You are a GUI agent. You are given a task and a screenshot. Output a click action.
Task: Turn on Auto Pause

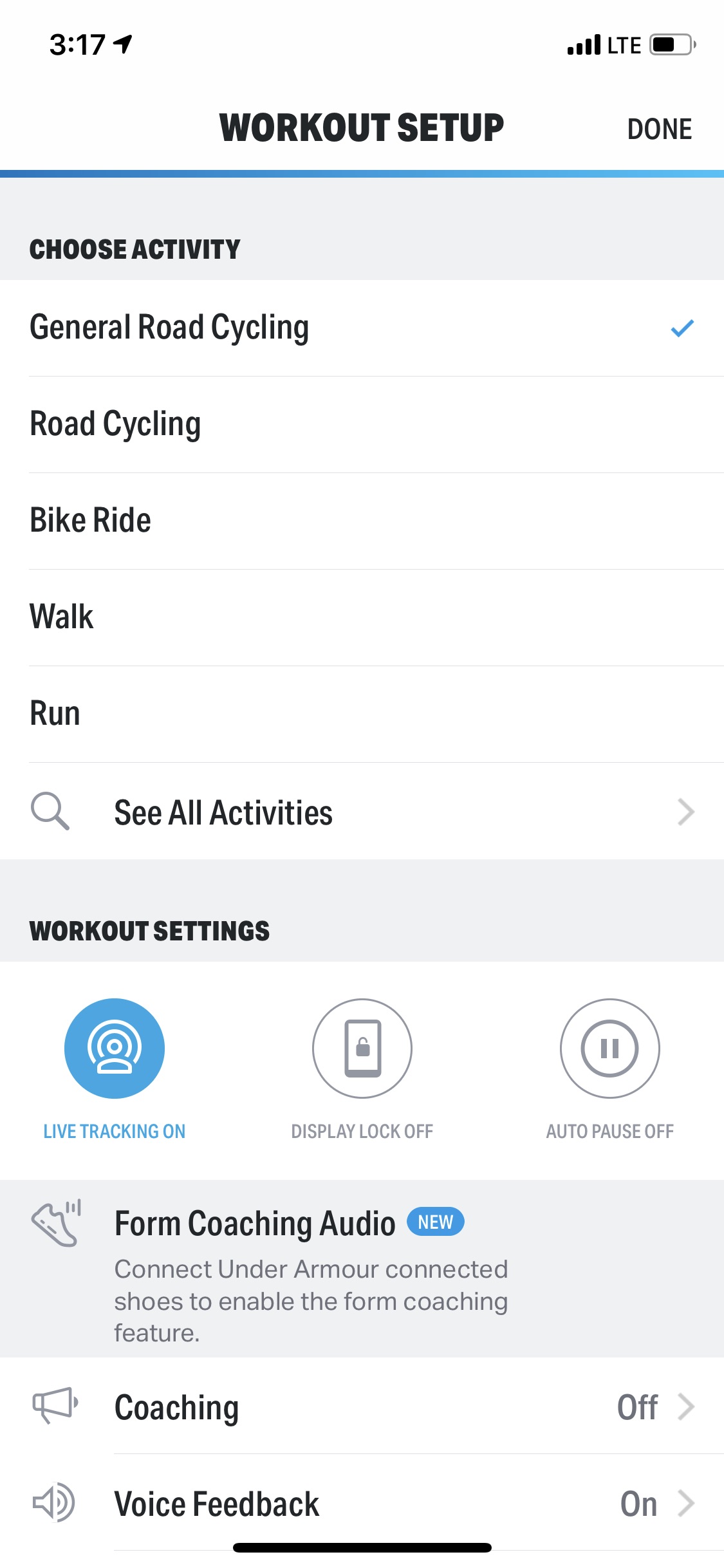click(609, 1049)
